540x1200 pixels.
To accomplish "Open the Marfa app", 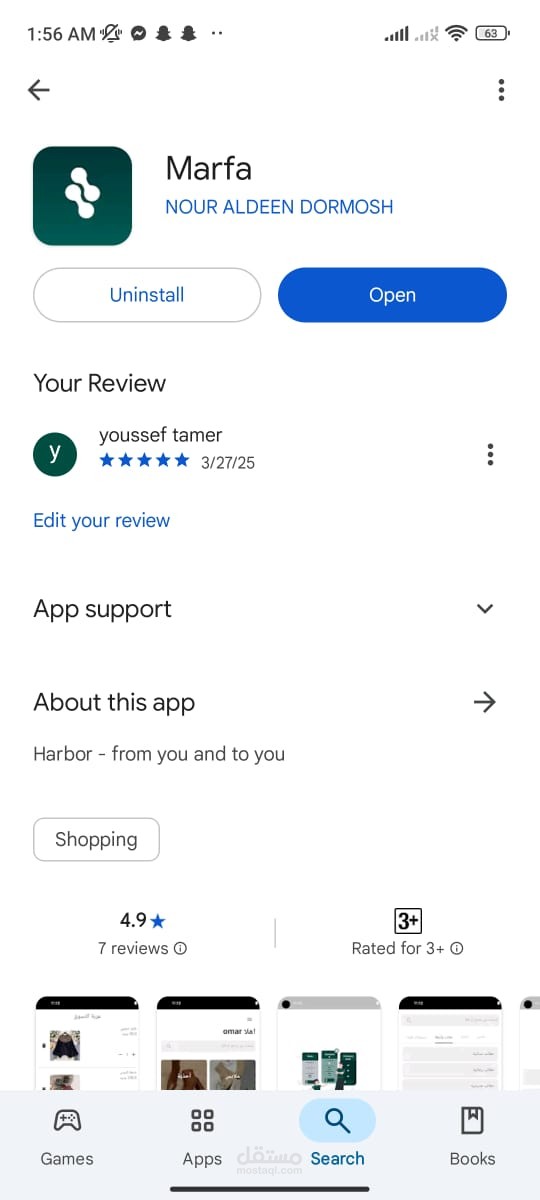I will pos(392,295).
